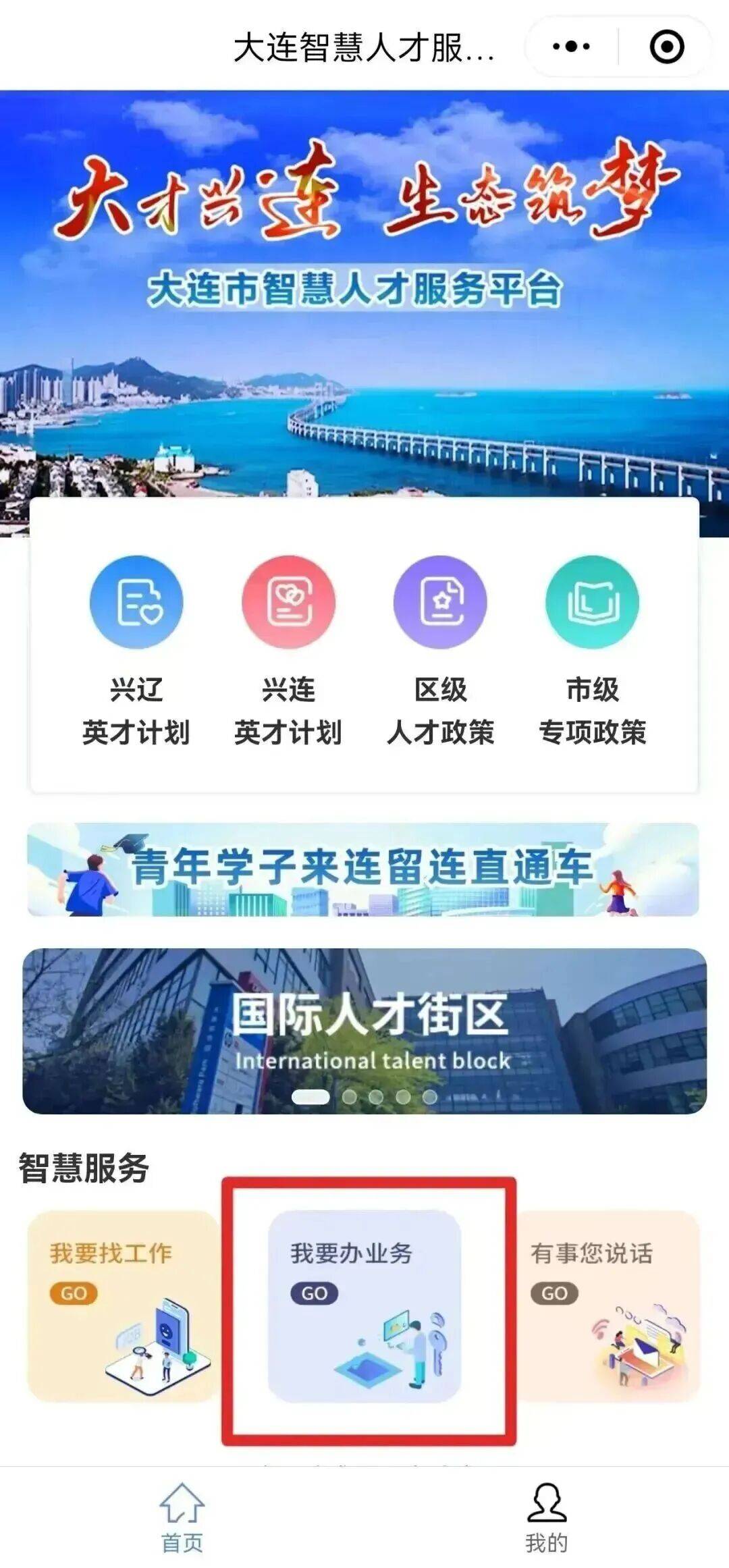The width and height of the screenshot is (729, 1568).
Task: Switch to the 首页 tab
Action: pos(182,1516)
